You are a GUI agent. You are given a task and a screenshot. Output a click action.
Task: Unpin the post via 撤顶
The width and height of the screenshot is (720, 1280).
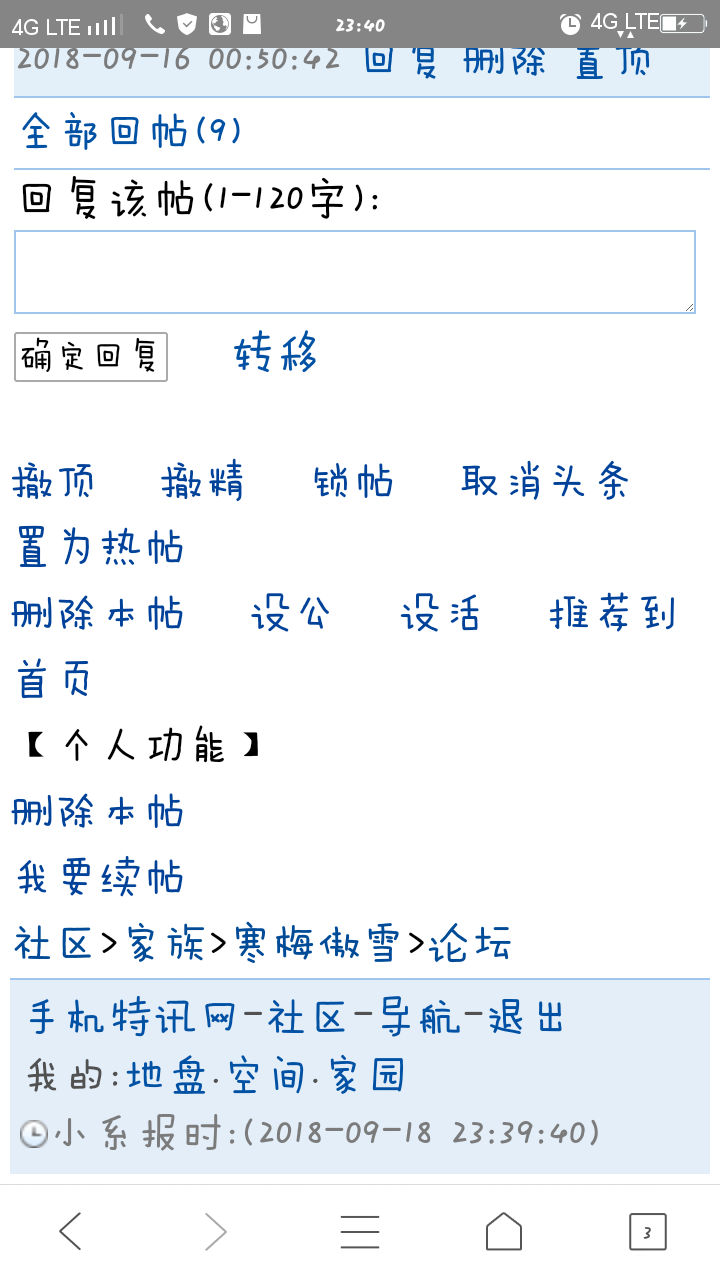tap(55, 483)
